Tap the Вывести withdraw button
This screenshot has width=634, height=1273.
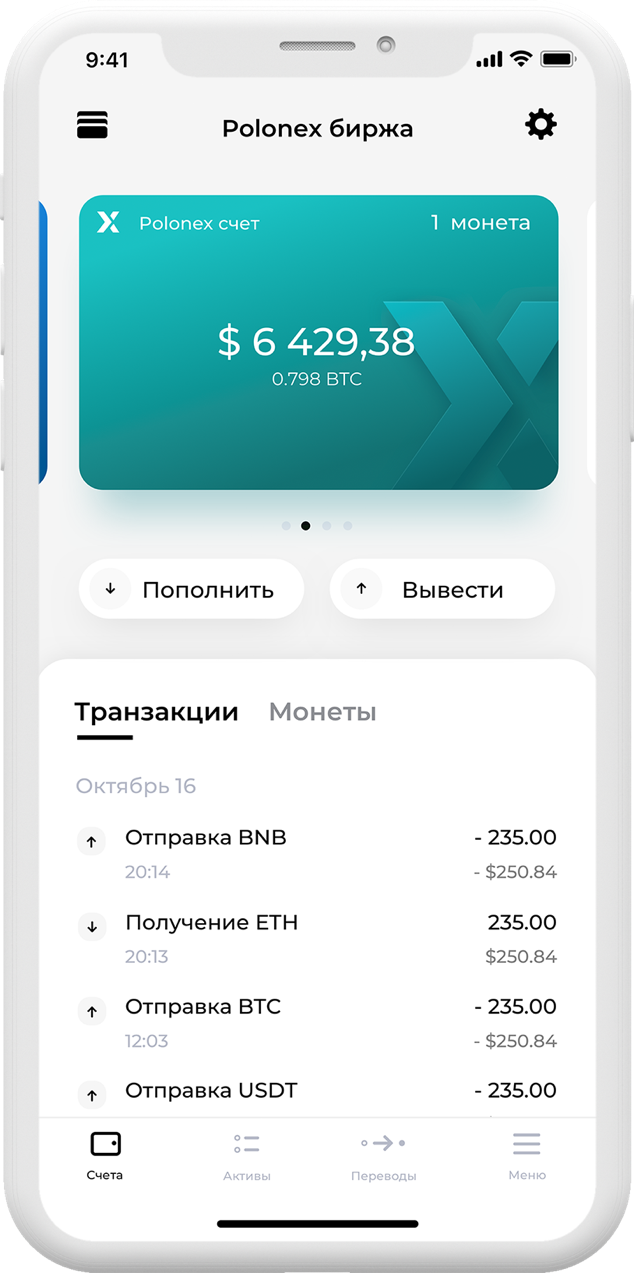(x=442, y=589)
